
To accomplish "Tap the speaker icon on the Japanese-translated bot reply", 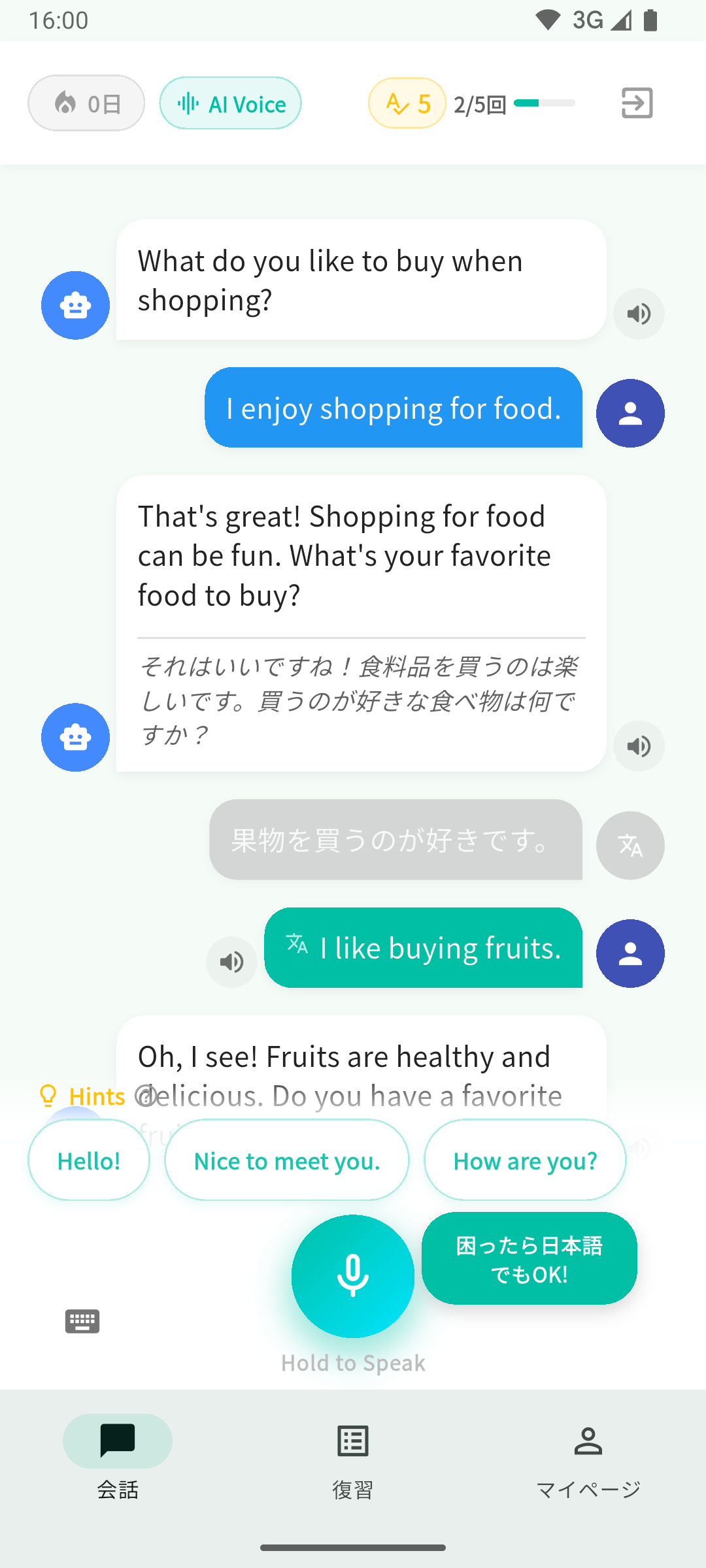I will (639, 746).
